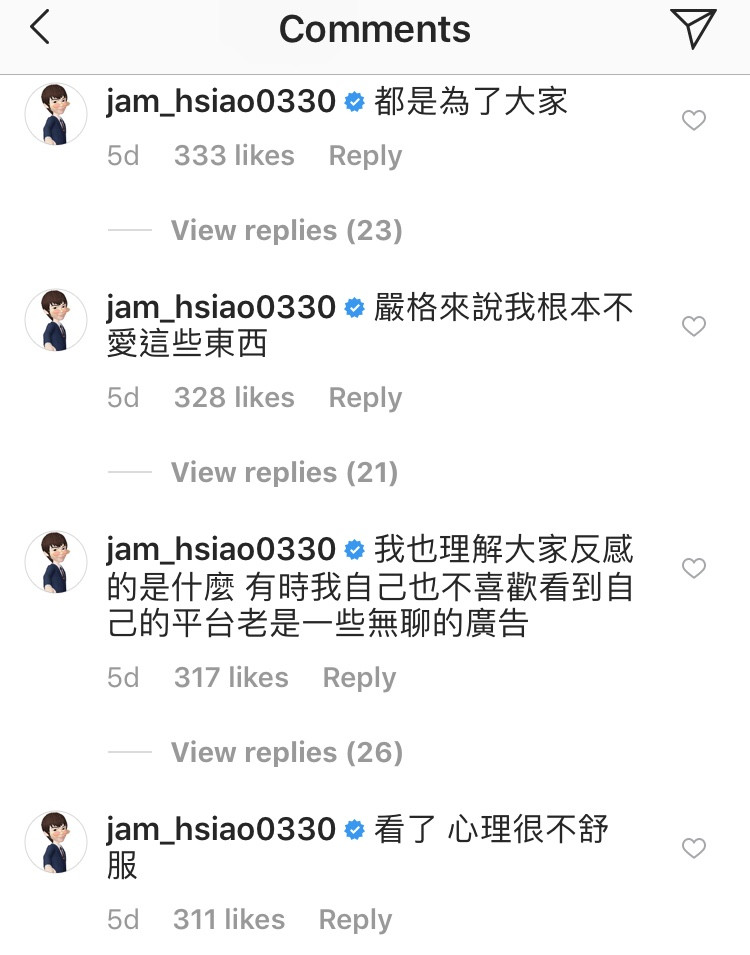Expand View replies (21)
The image size is (750, 955).
tap(284, 472)
